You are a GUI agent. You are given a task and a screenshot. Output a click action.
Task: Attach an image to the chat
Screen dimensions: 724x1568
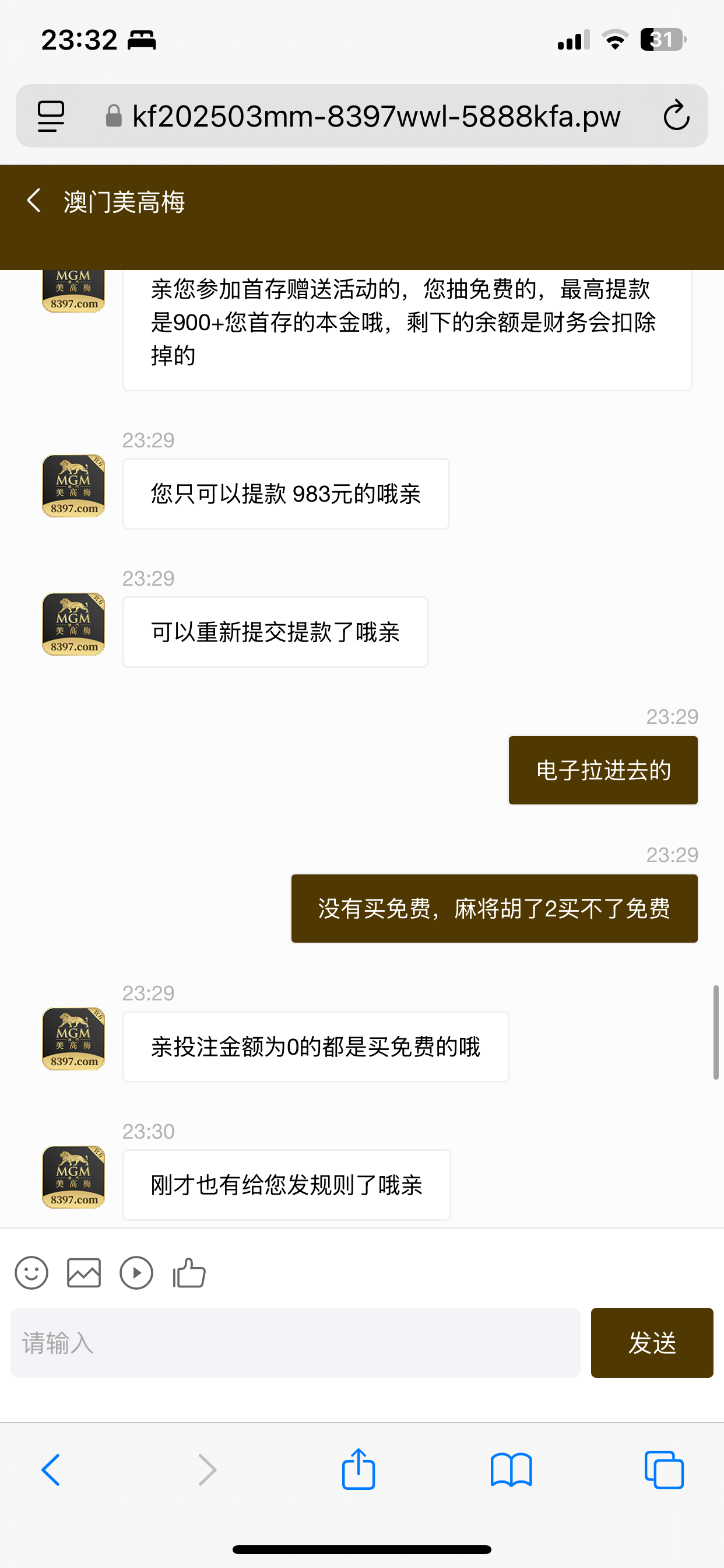(x=84, y=1272)
